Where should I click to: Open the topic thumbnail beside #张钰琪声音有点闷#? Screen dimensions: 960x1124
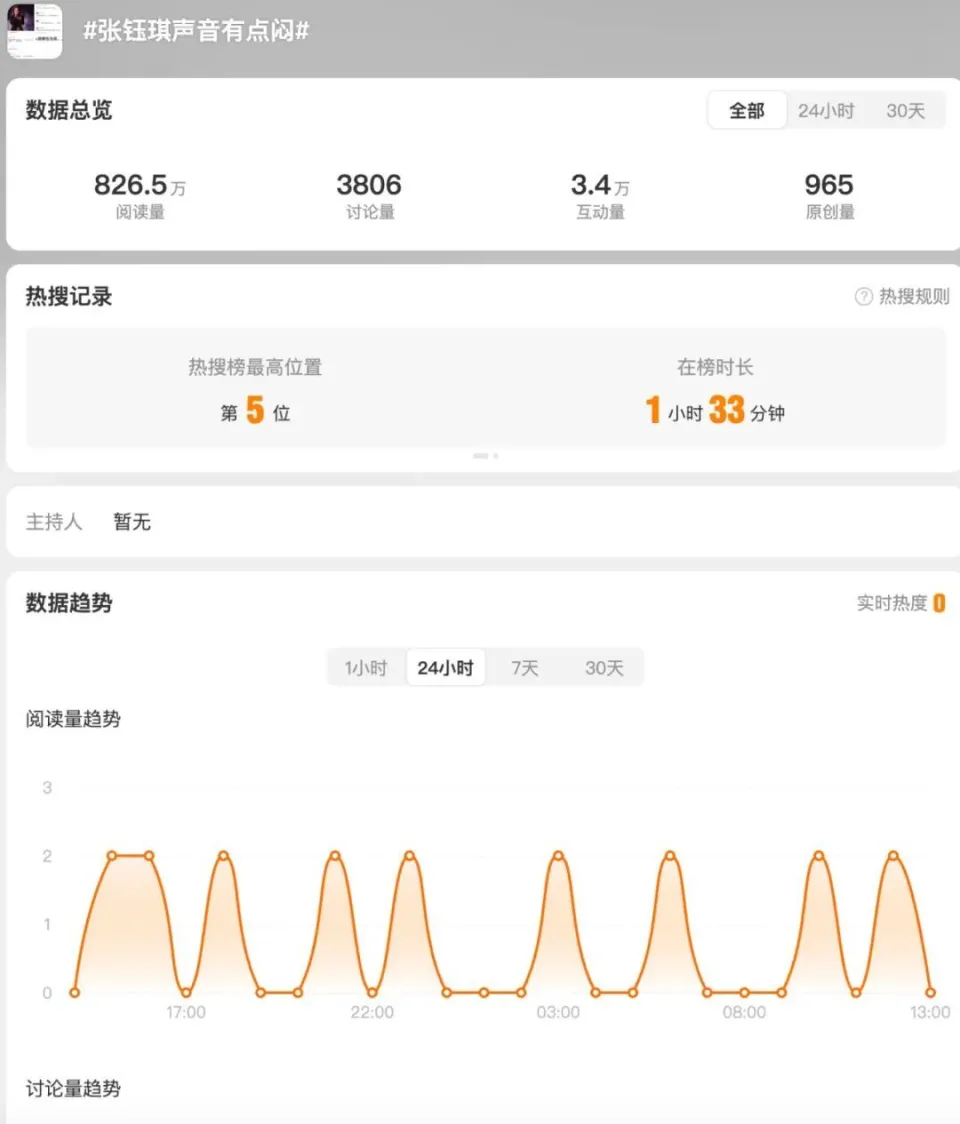(x=35, y=31)
